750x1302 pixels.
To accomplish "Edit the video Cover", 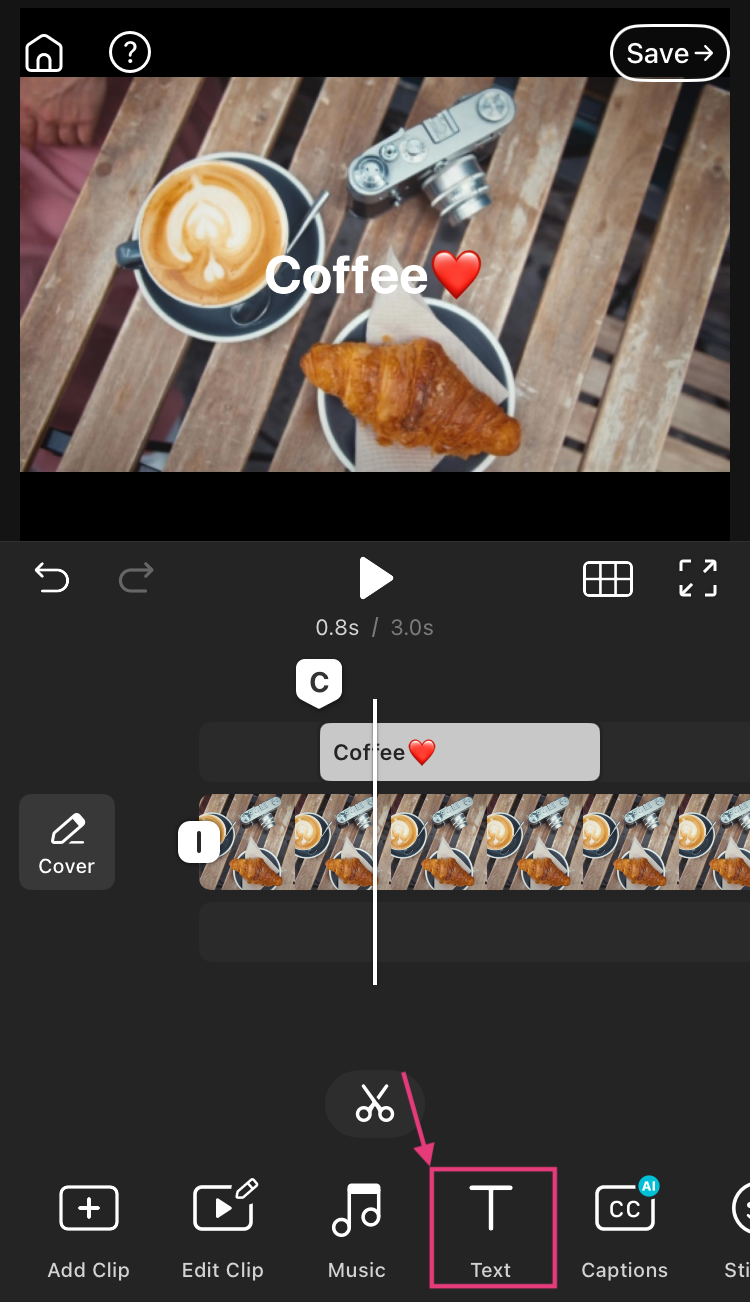I will pyautogui.click(x=67, y=842).
